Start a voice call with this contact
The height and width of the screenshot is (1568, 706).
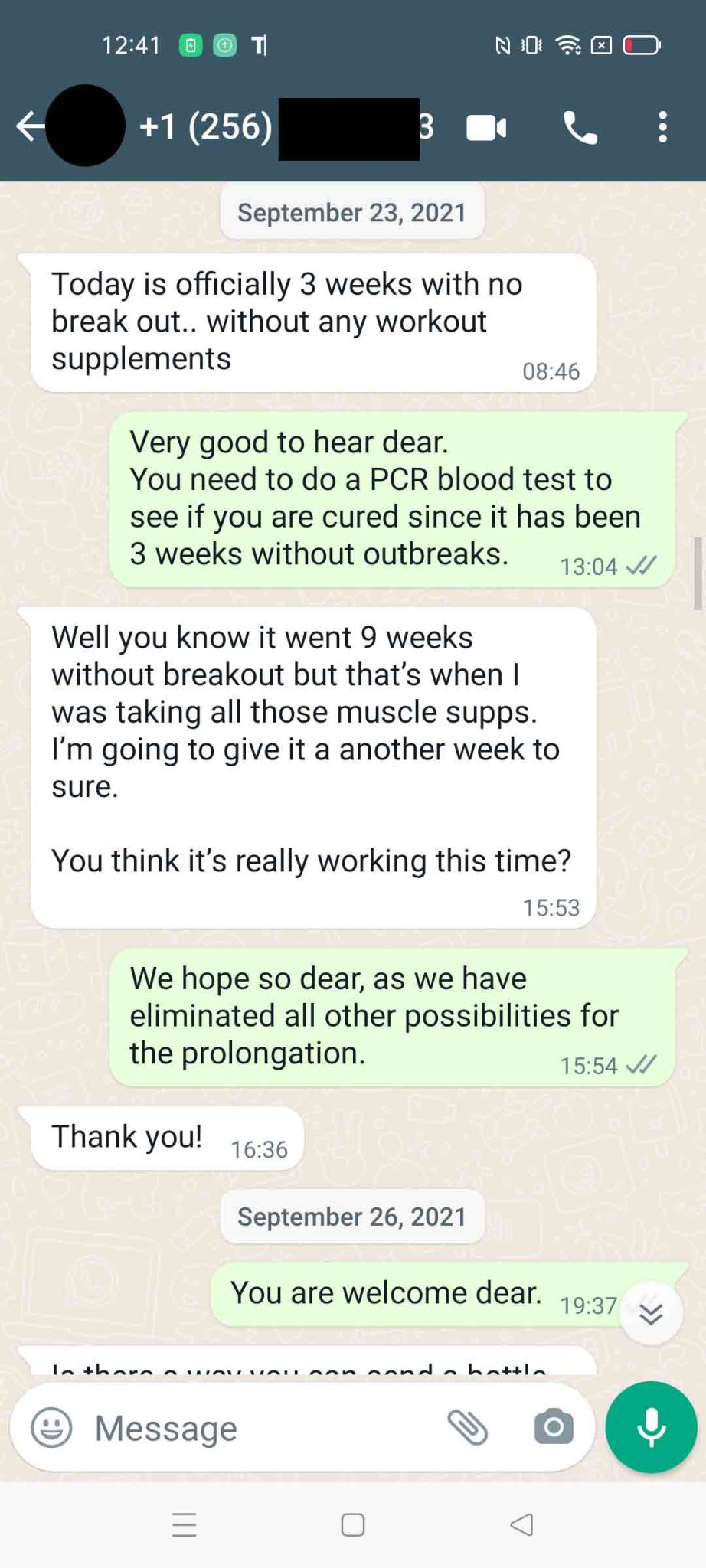[580, 128]
